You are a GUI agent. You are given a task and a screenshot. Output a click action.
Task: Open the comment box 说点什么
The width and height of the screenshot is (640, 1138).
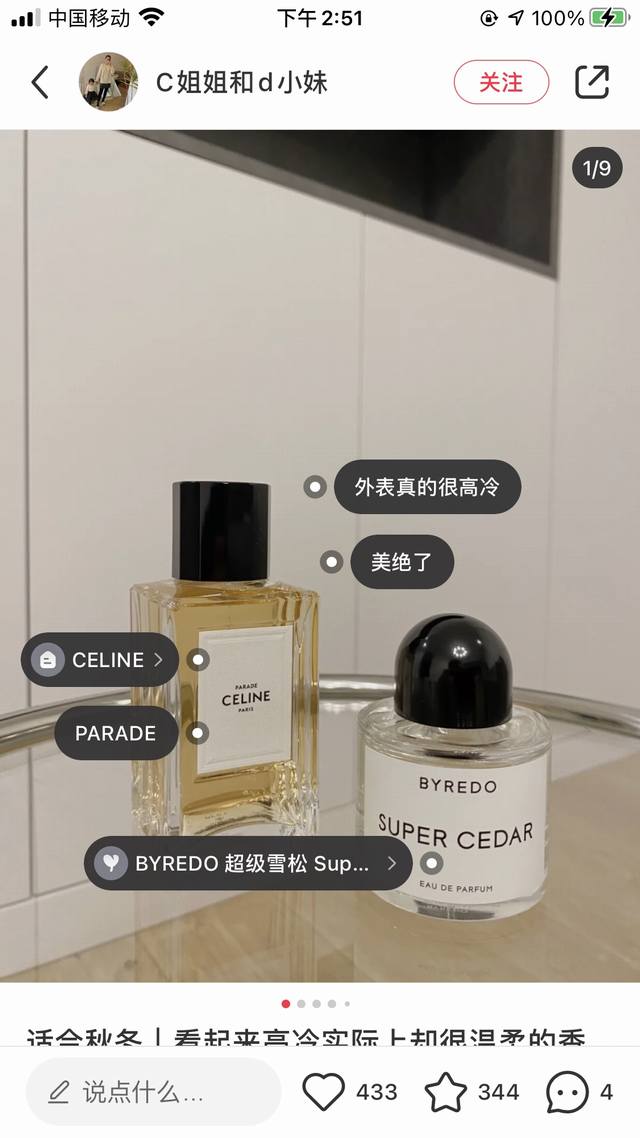click(x=153, y=1092)
